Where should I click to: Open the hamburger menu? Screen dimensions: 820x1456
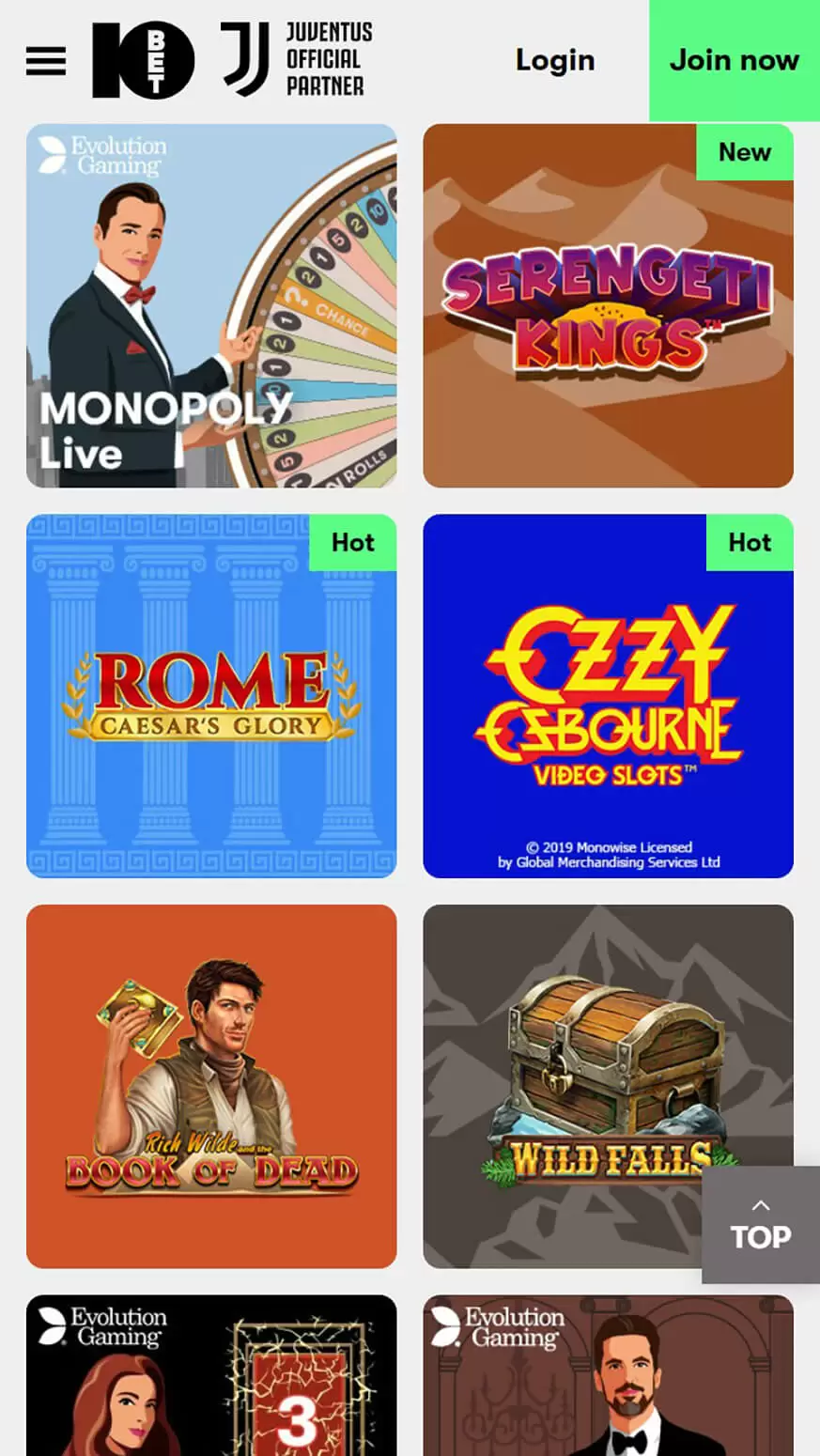[x=46, y=61]
